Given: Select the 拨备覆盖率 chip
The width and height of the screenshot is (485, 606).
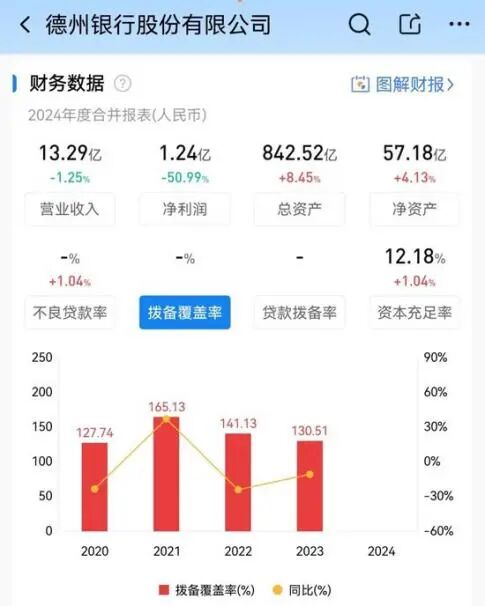Looking at the screenshot, I should point(185,313).
